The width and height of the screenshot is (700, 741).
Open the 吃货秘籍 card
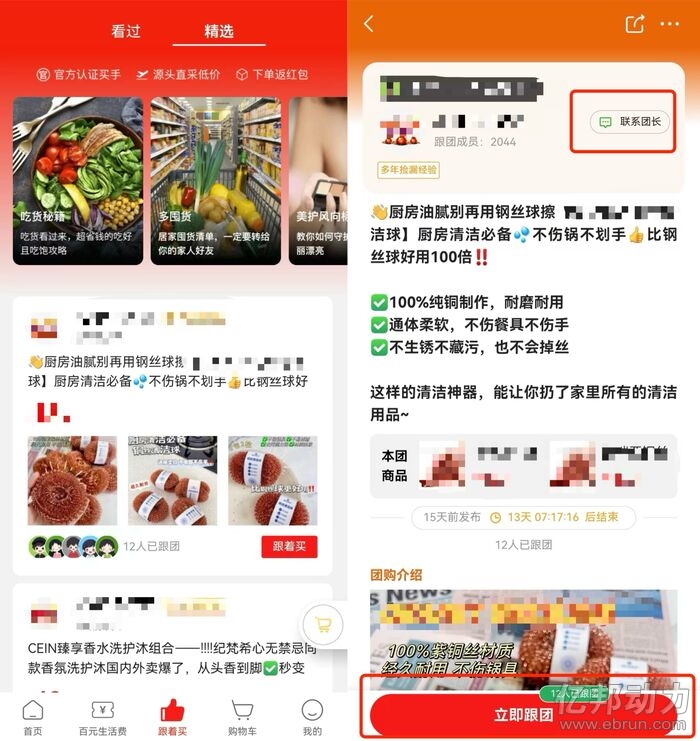coord(76,180)
